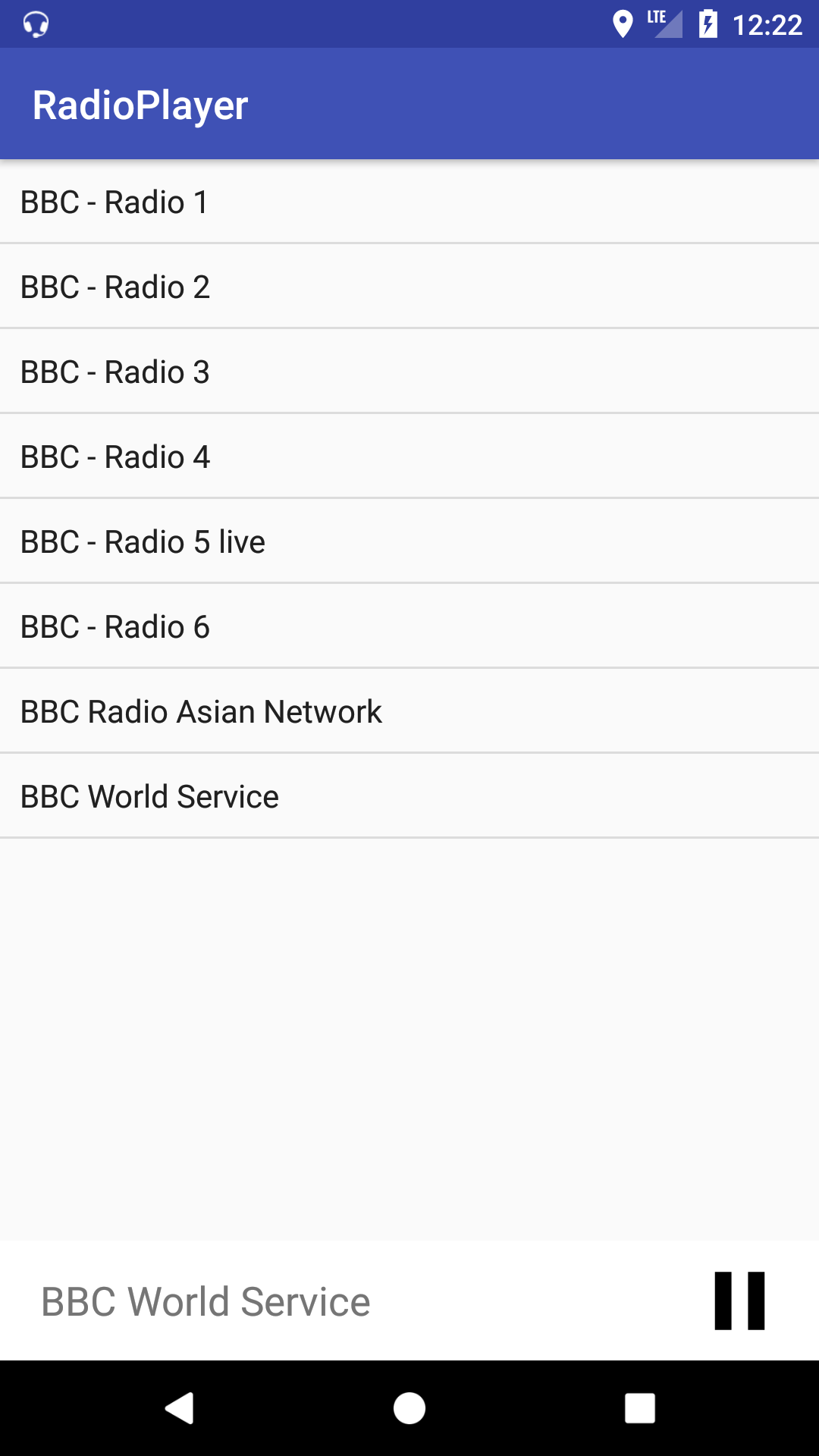Go back using the navigation bar
This screenshot has height=1456, width=819.
pos(180,1408)
